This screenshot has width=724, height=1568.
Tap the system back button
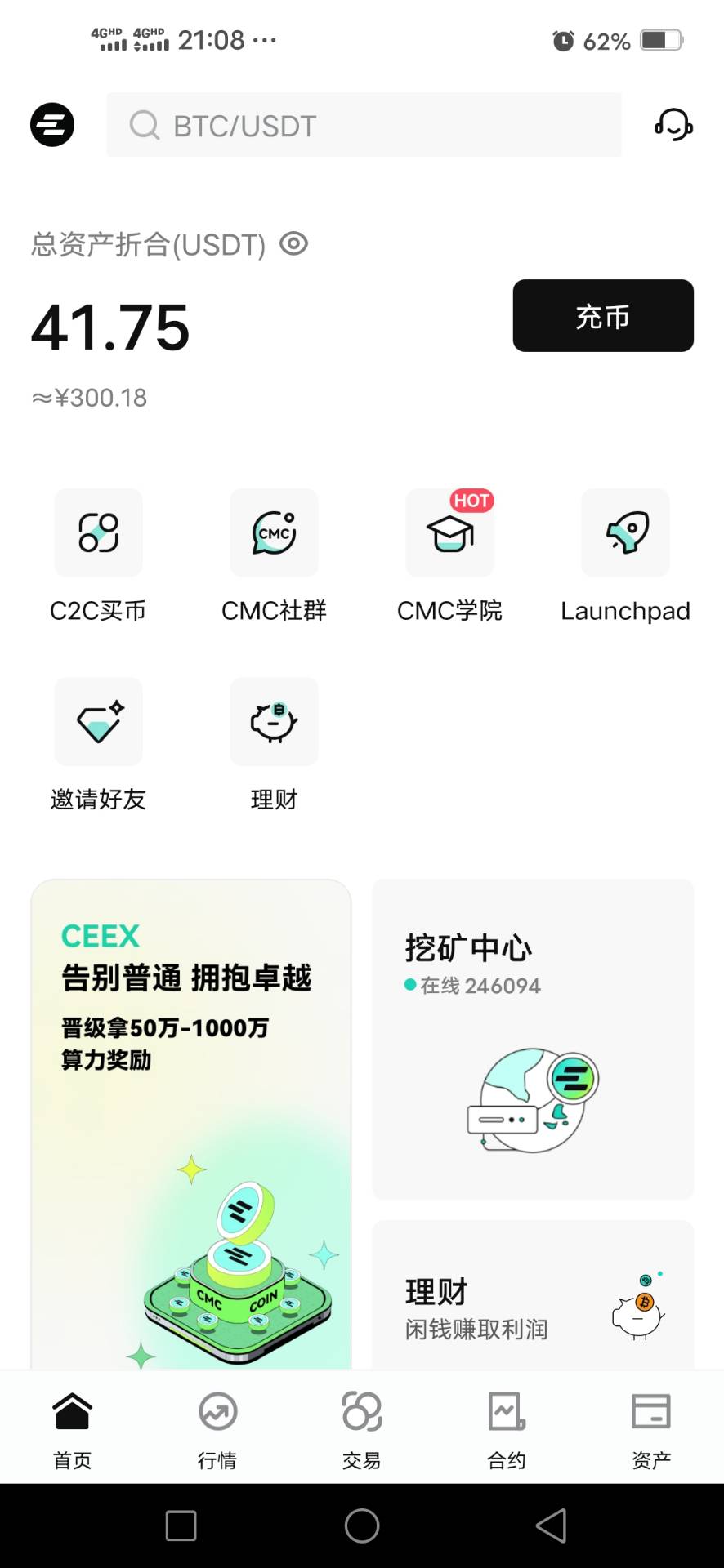(x=552, y=1526)
